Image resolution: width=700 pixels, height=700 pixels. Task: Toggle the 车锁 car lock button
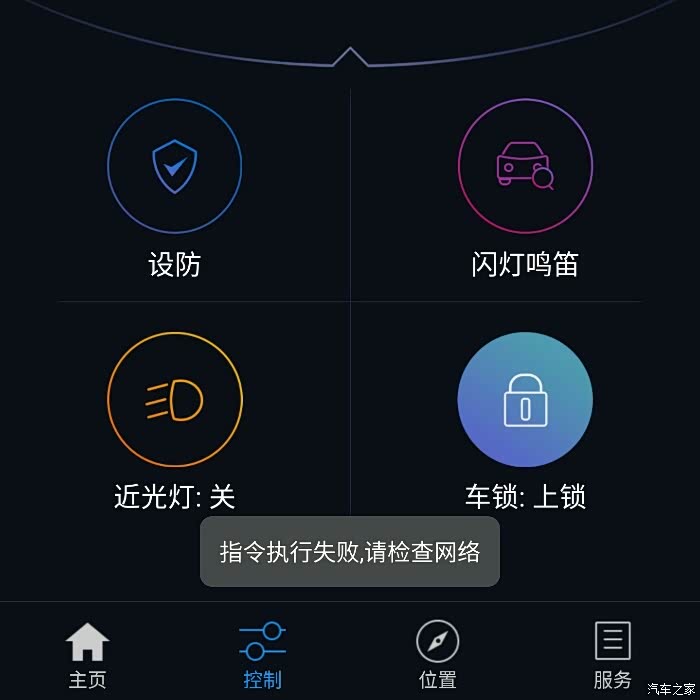pyautogui.click(x=525, y=400)
